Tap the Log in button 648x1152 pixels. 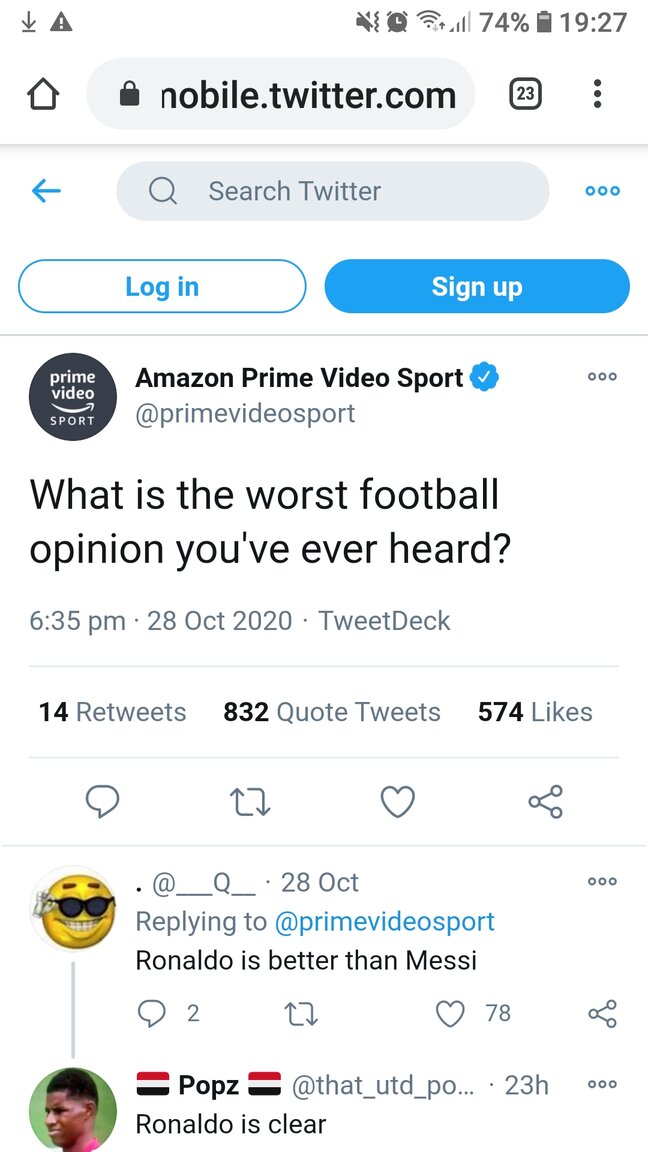[162, 287]
